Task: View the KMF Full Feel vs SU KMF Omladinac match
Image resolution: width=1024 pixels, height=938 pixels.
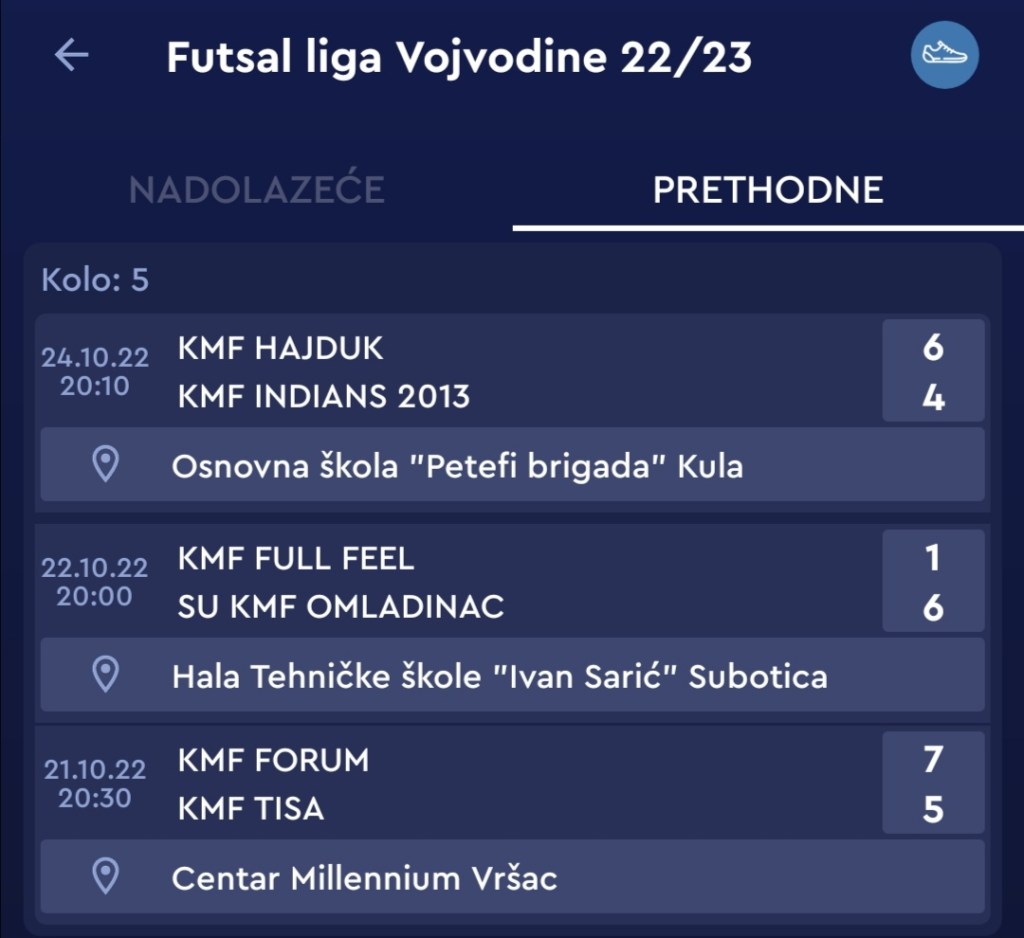Action: 510,582
